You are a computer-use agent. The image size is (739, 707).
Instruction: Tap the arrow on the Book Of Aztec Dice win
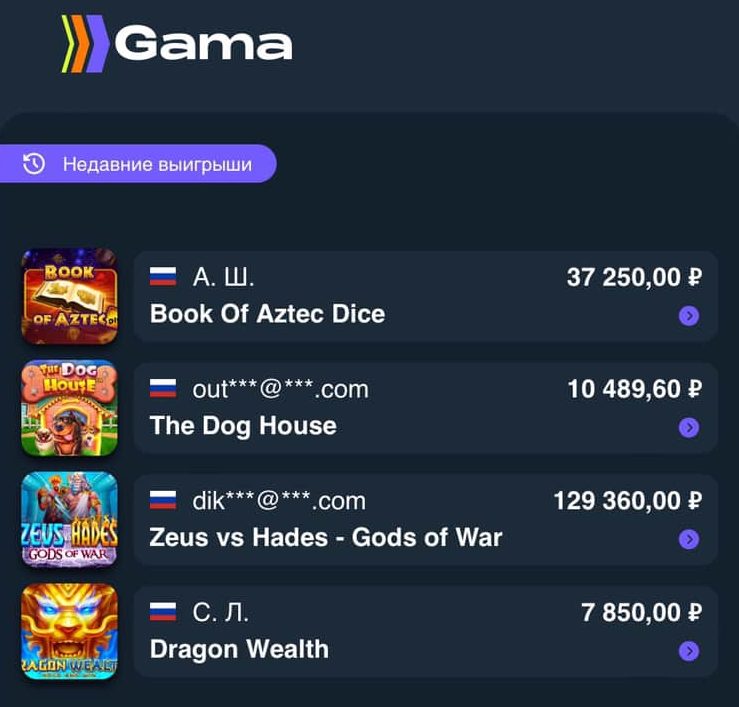pyautogui.click(x=688, y=316)
